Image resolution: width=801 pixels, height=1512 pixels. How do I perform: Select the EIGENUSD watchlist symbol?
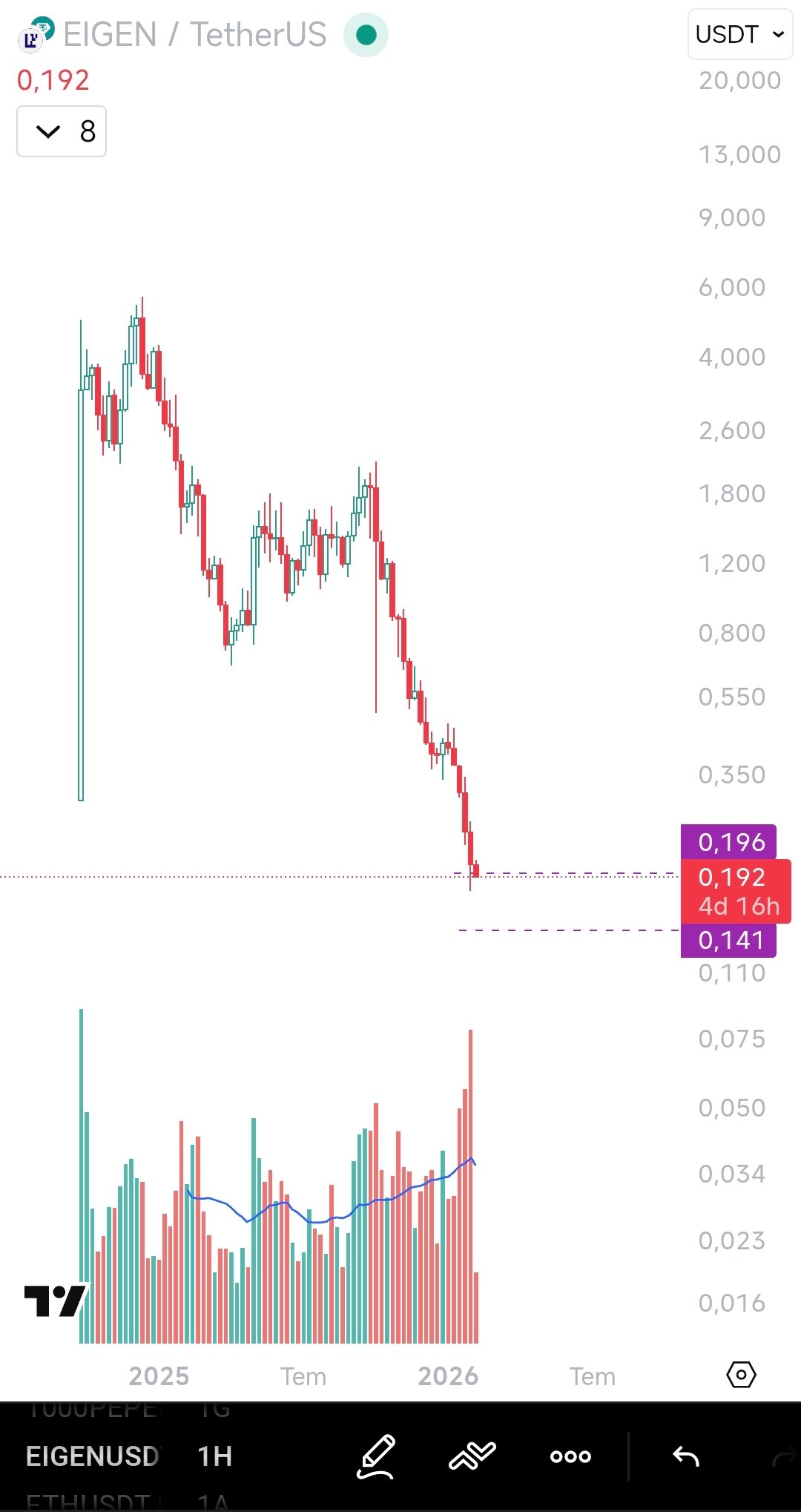point(93,1456)
